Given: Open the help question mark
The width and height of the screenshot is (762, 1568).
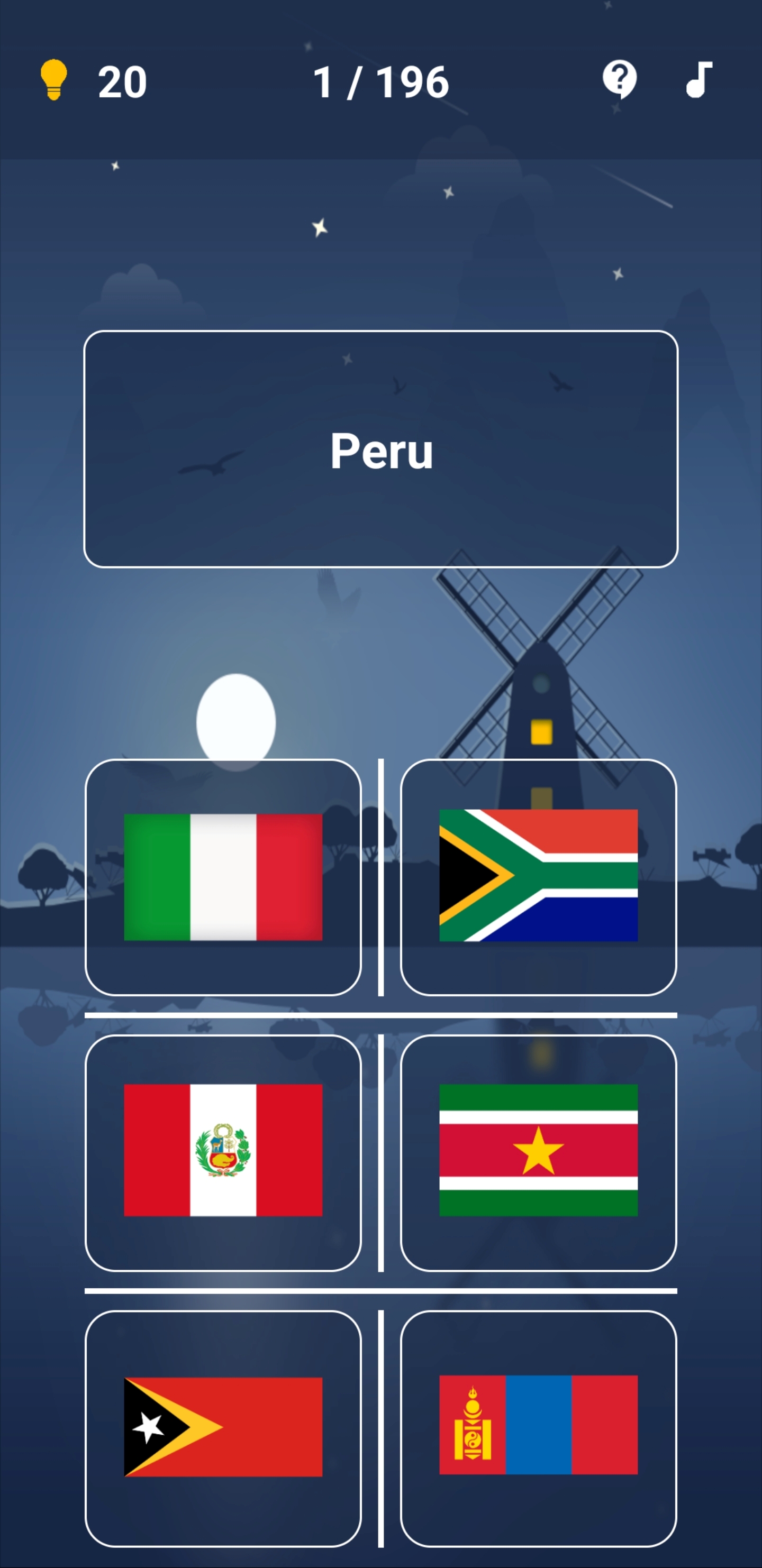Looking at the screenshot, I should click(x=620, y=79).
